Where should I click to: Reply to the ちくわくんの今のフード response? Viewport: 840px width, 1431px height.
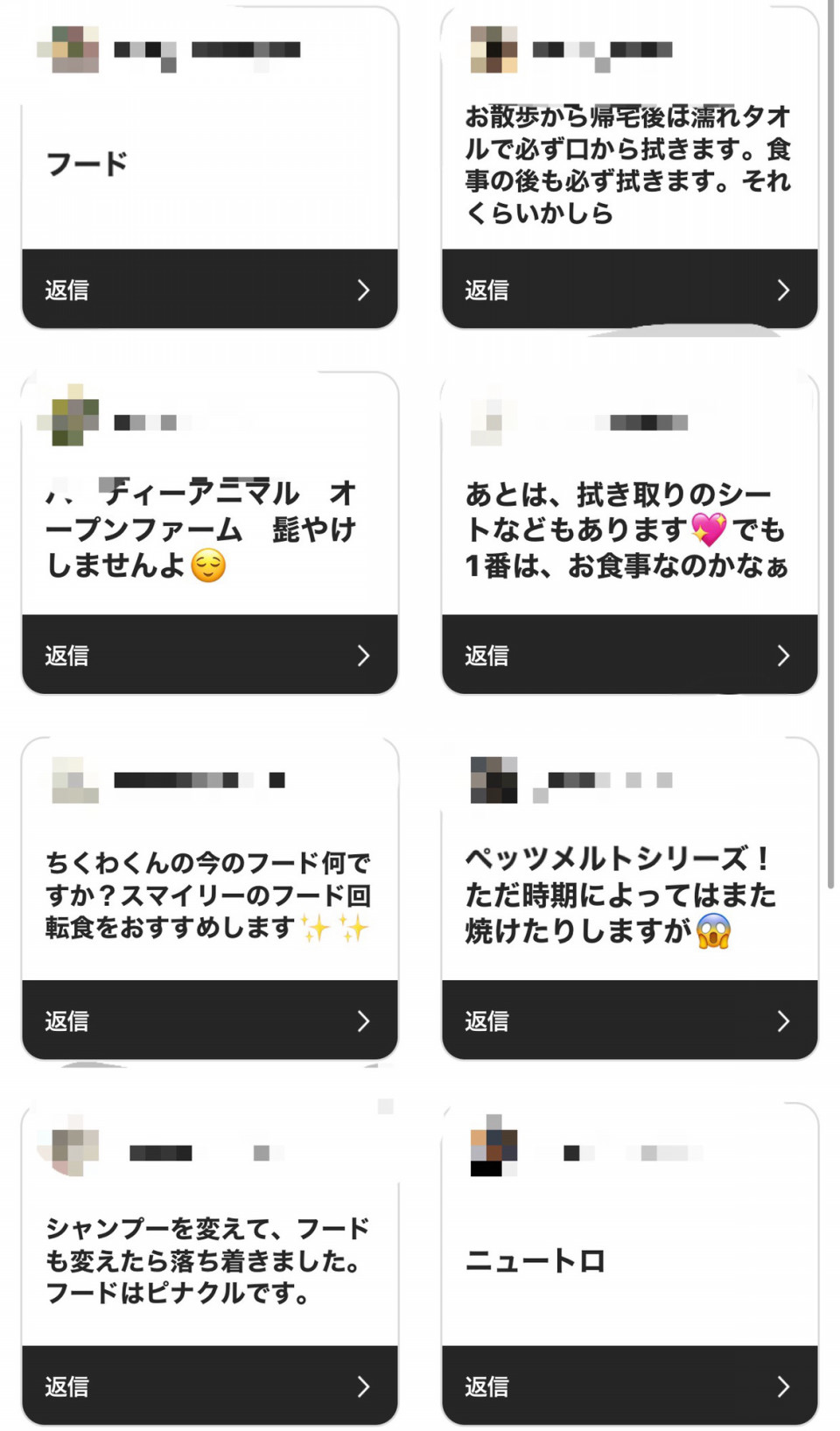pyautogui.click(x=209, y=1021)
